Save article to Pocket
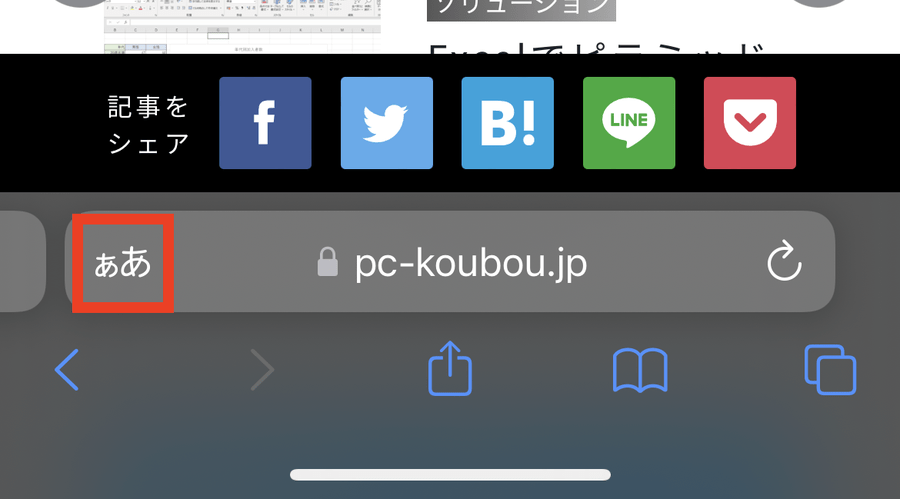This screenshot has width=900, height=499. [750, 123]
